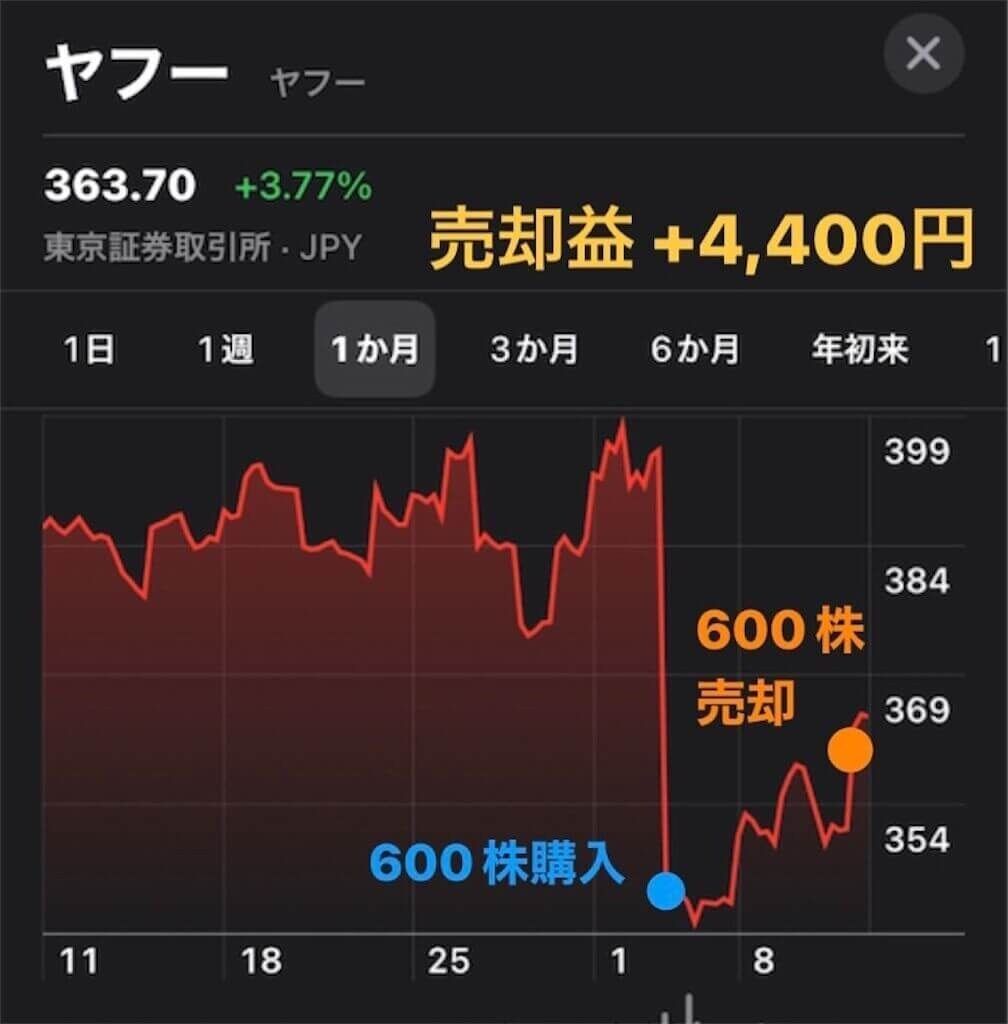Switch chart range to 1日
The image size is (1008, 1024).
(89, 351)
